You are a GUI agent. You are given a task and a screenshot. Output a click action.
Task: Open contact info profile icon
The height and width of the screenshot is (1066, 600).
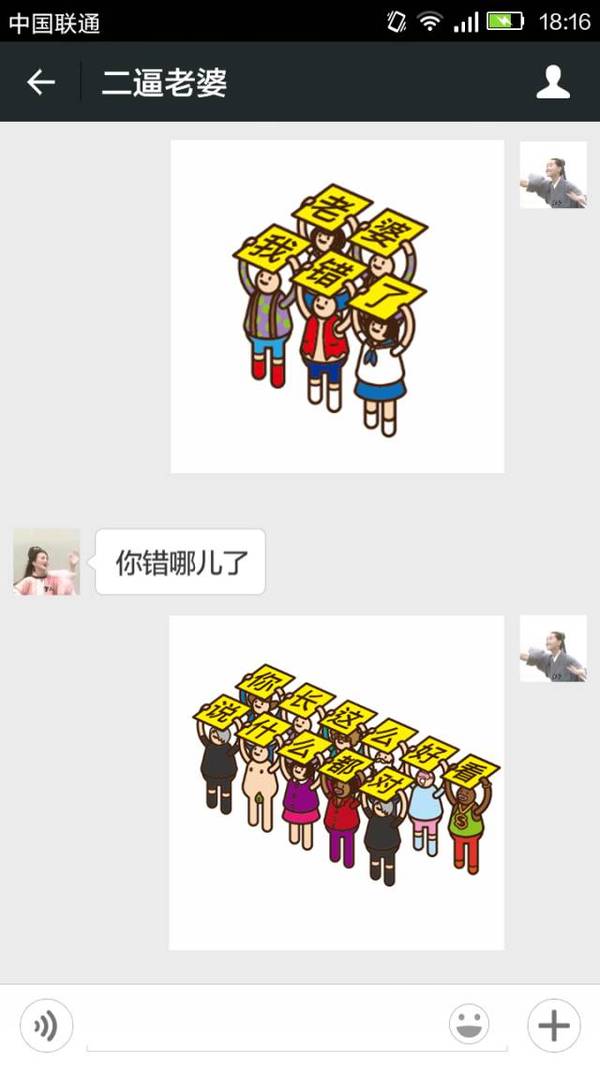(x=553, y=82)
